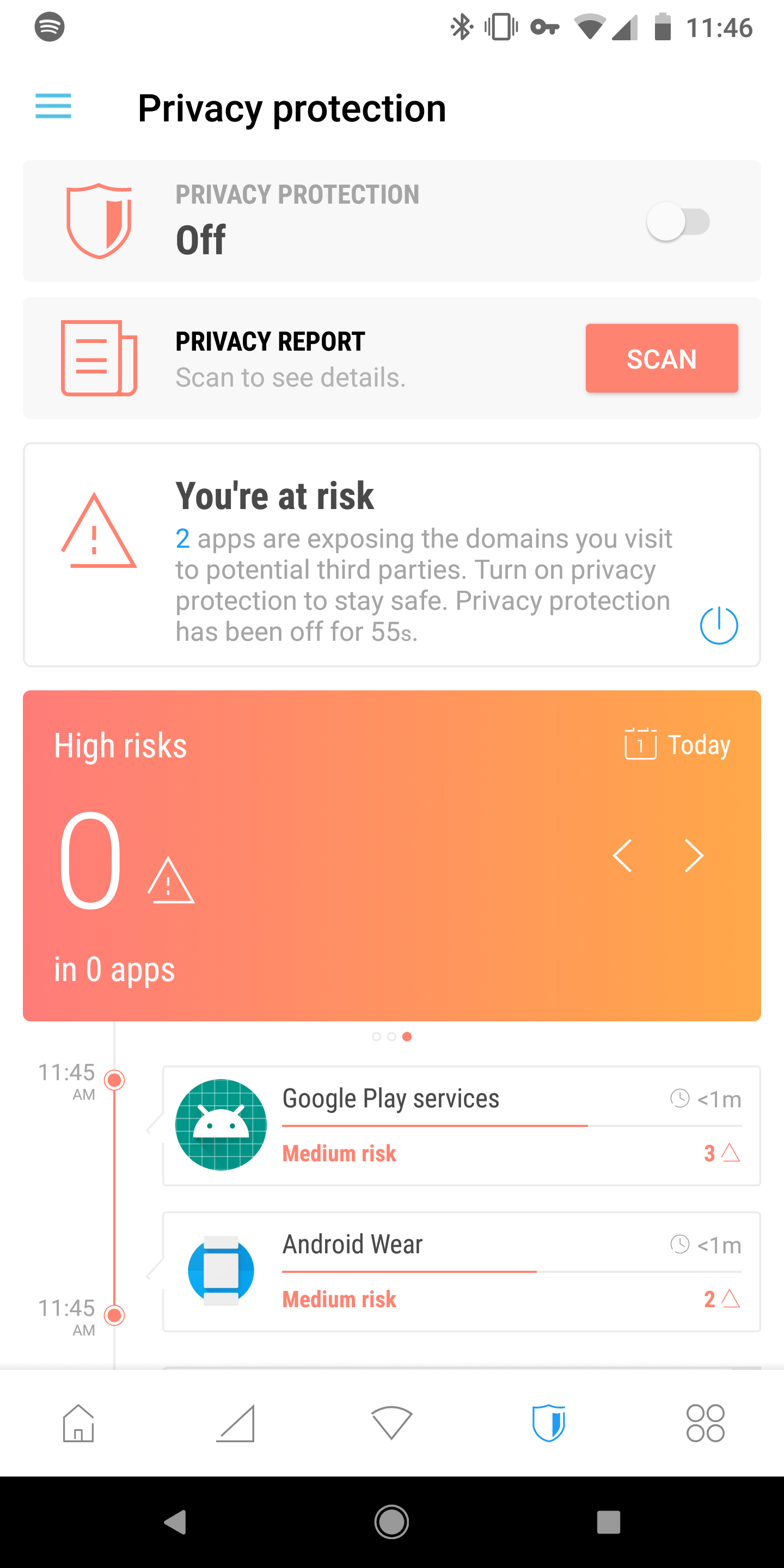Image resolution: width=784 pixels, height=1568 pixels.
Task: Tap the power icon to enable protection
Action: point(718,625)
